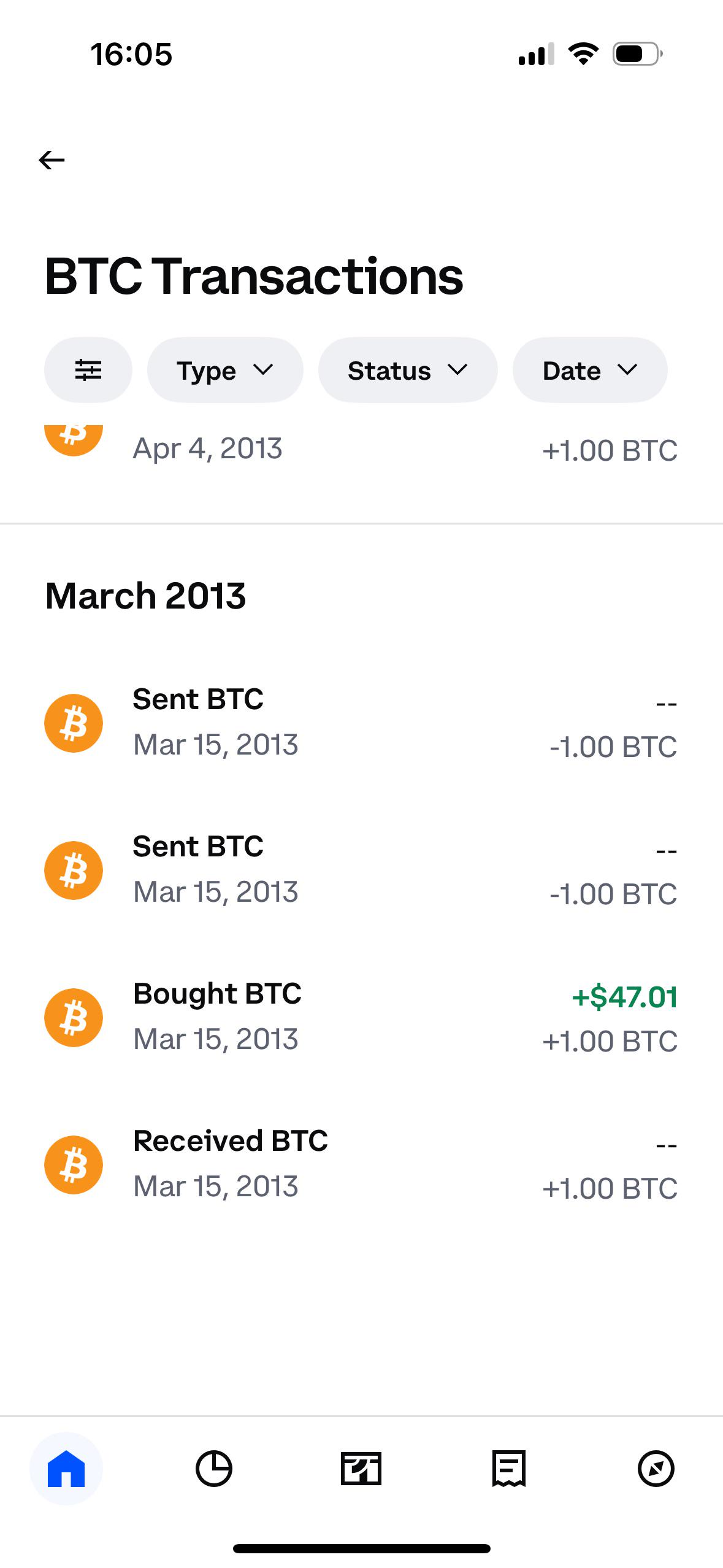723x1568 pixels.
Task: Open the trade chart tab
Action: 361,1469
